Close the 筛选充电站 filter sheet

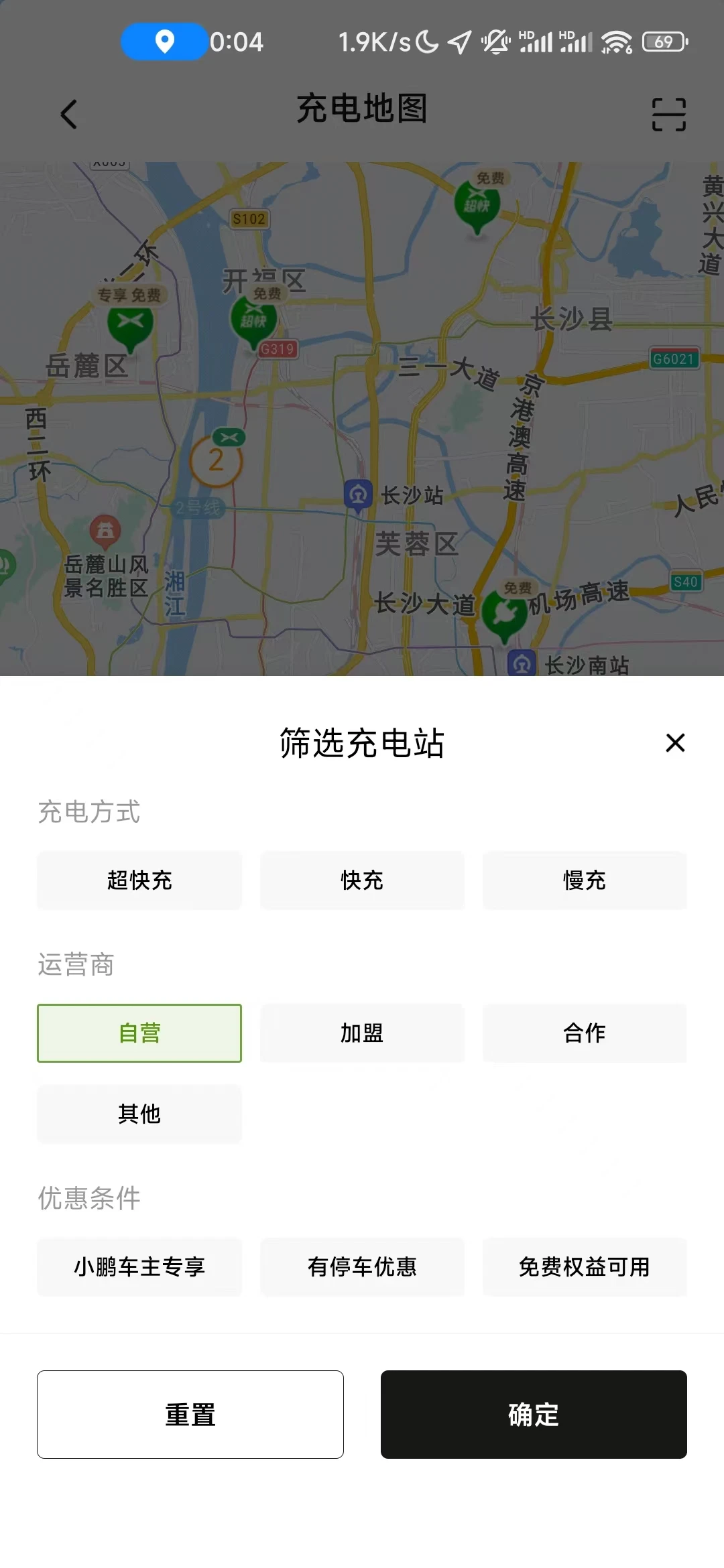(x=675, y=742)
